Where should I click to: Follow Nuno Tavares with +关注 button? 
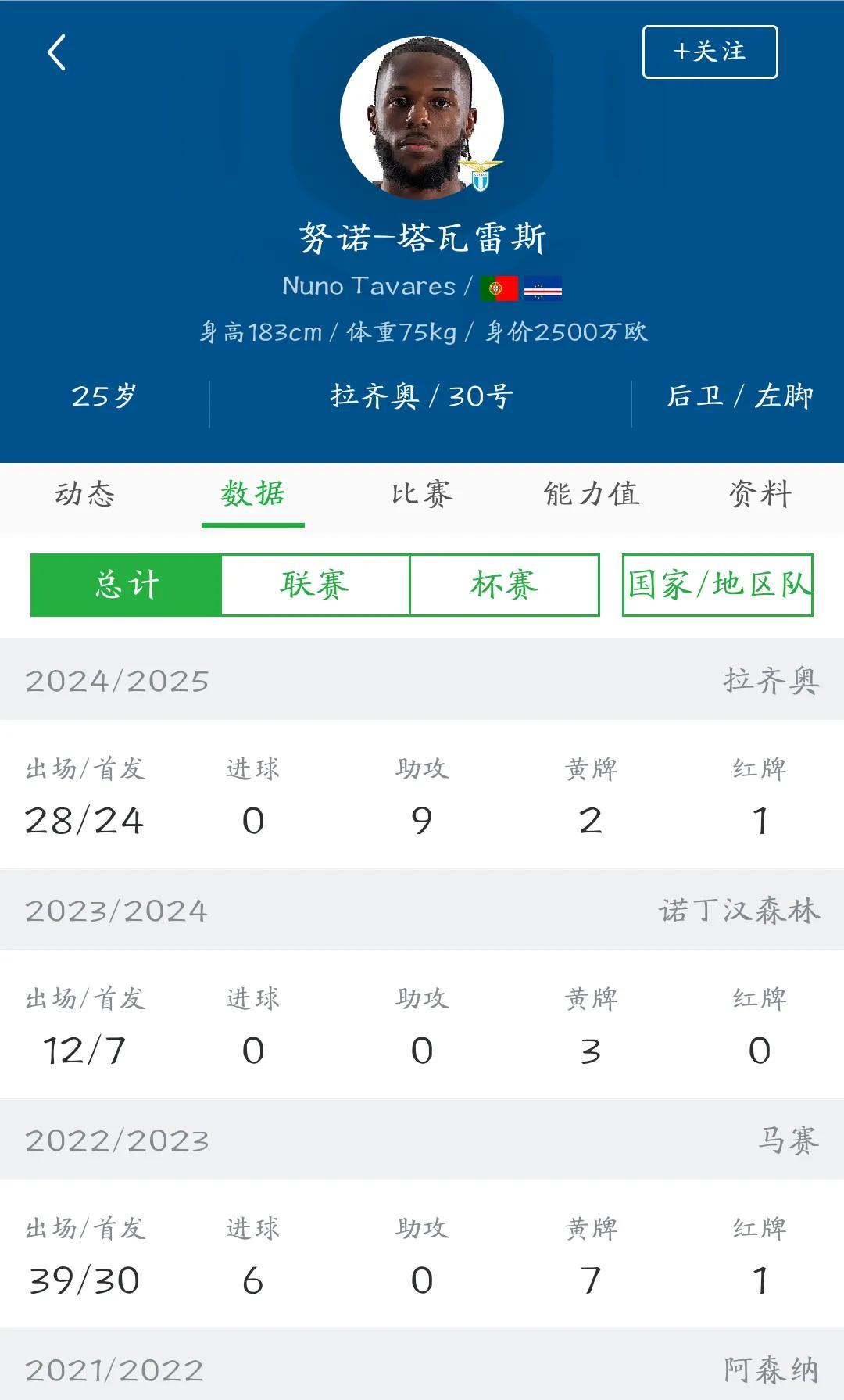pyautogui.click(x=710, y=52)
